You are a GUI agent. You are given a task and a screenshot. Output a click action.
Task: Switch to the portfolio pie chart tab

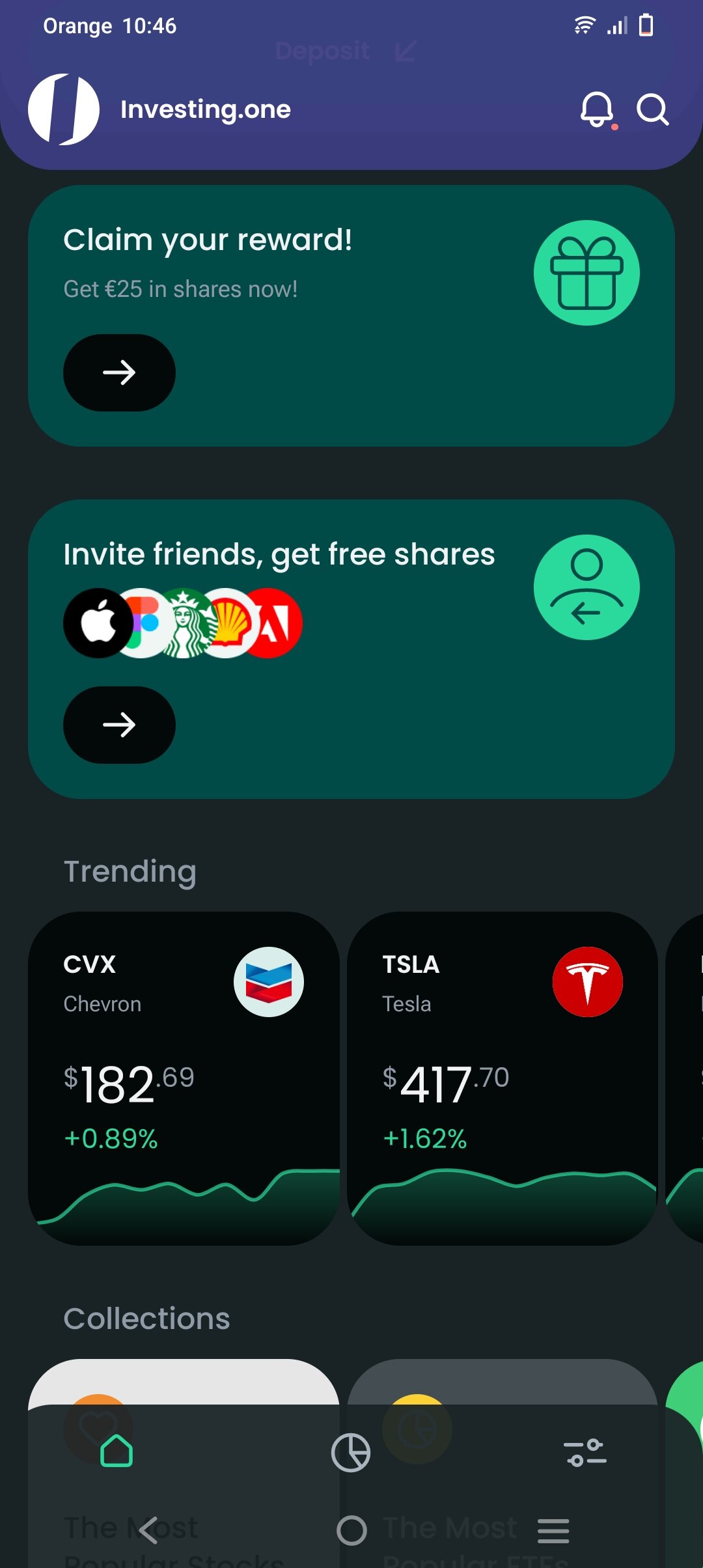coord(351,1452)
